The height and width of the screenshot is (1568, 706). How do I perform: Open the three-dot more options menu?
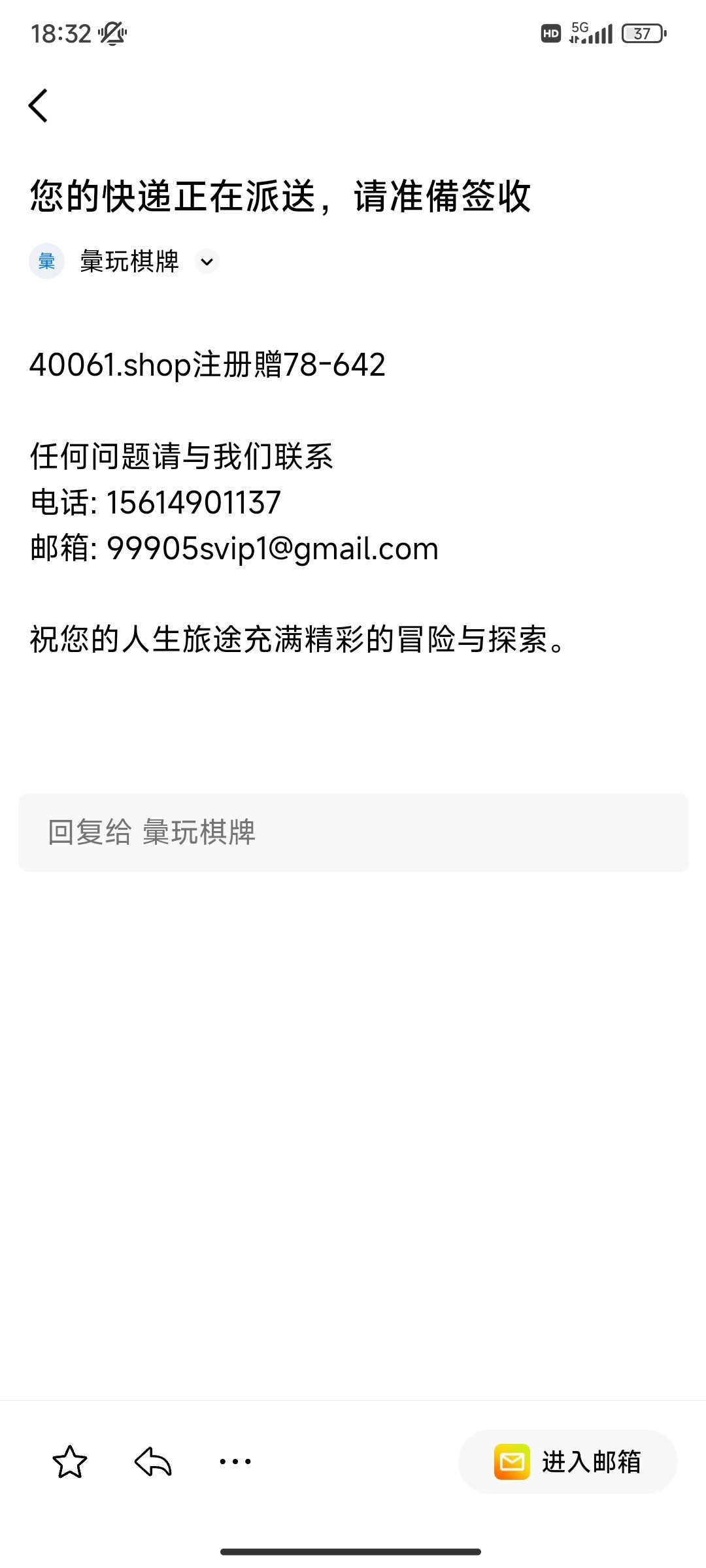pos(235,1462)
